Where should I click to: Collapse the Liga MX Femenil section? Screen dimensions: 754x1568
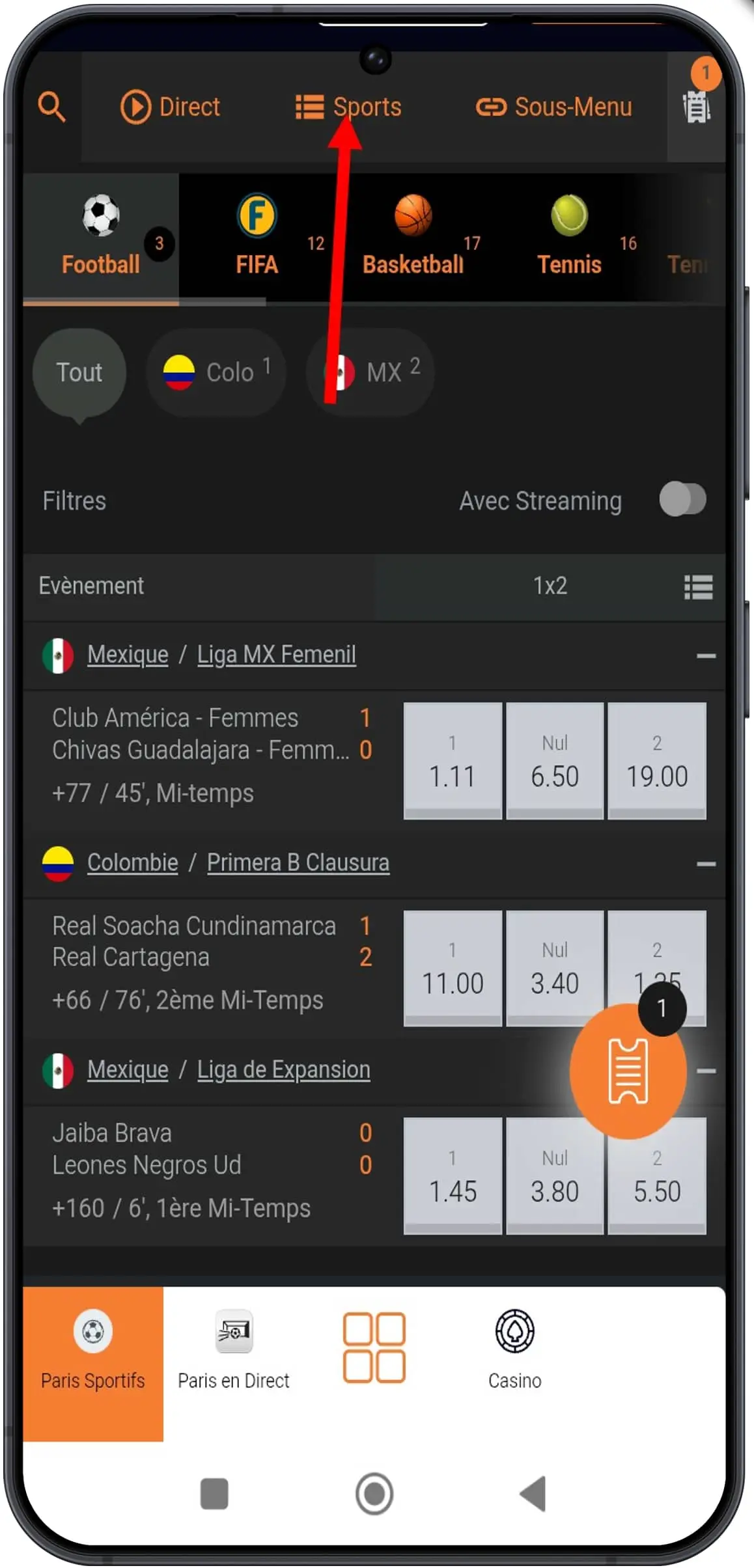coord(707,656)
